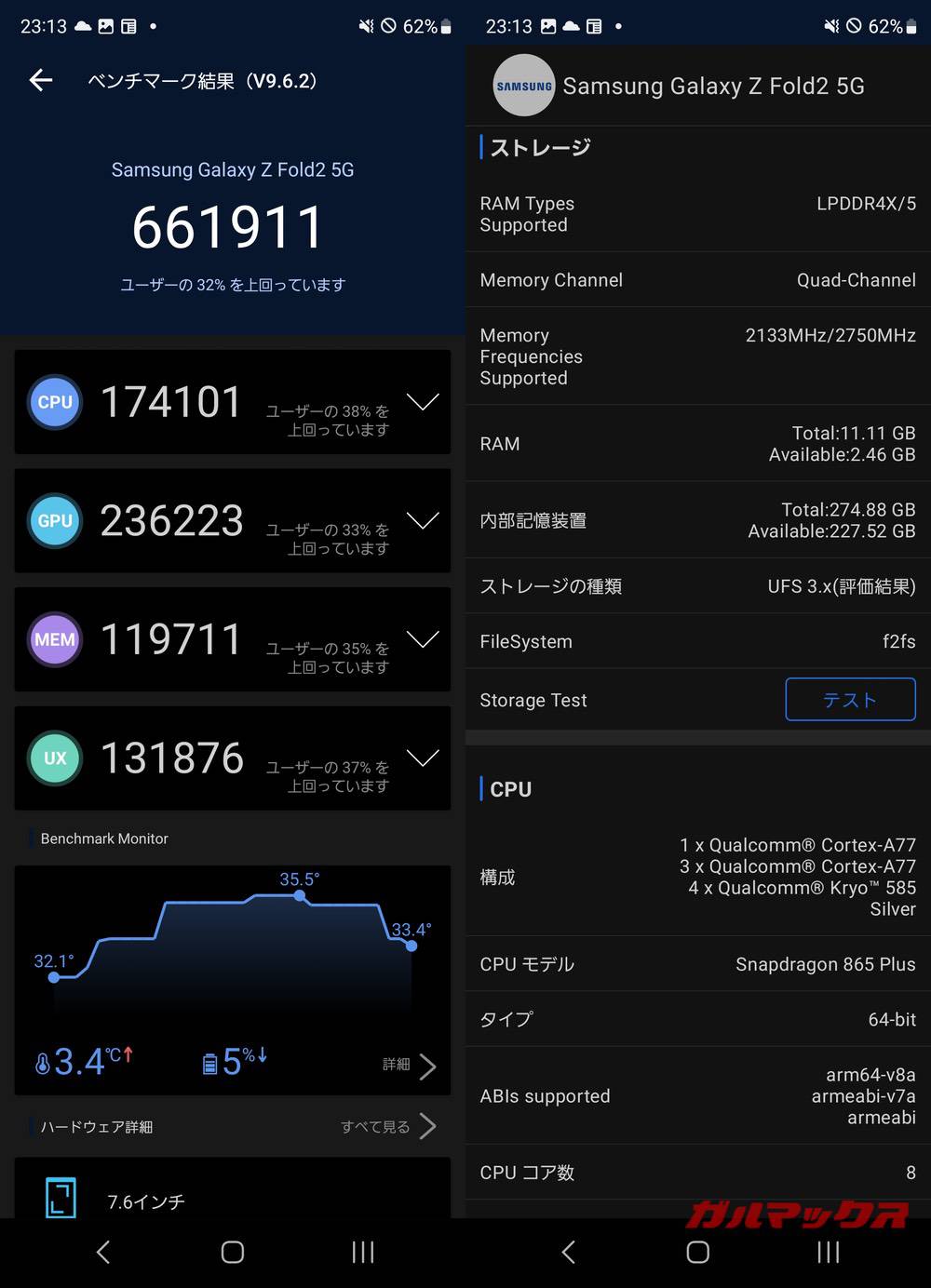Expand the CPU score details
Image resolution: width=931 pixels, height=1288 pixels.
(x=424, y=402)
